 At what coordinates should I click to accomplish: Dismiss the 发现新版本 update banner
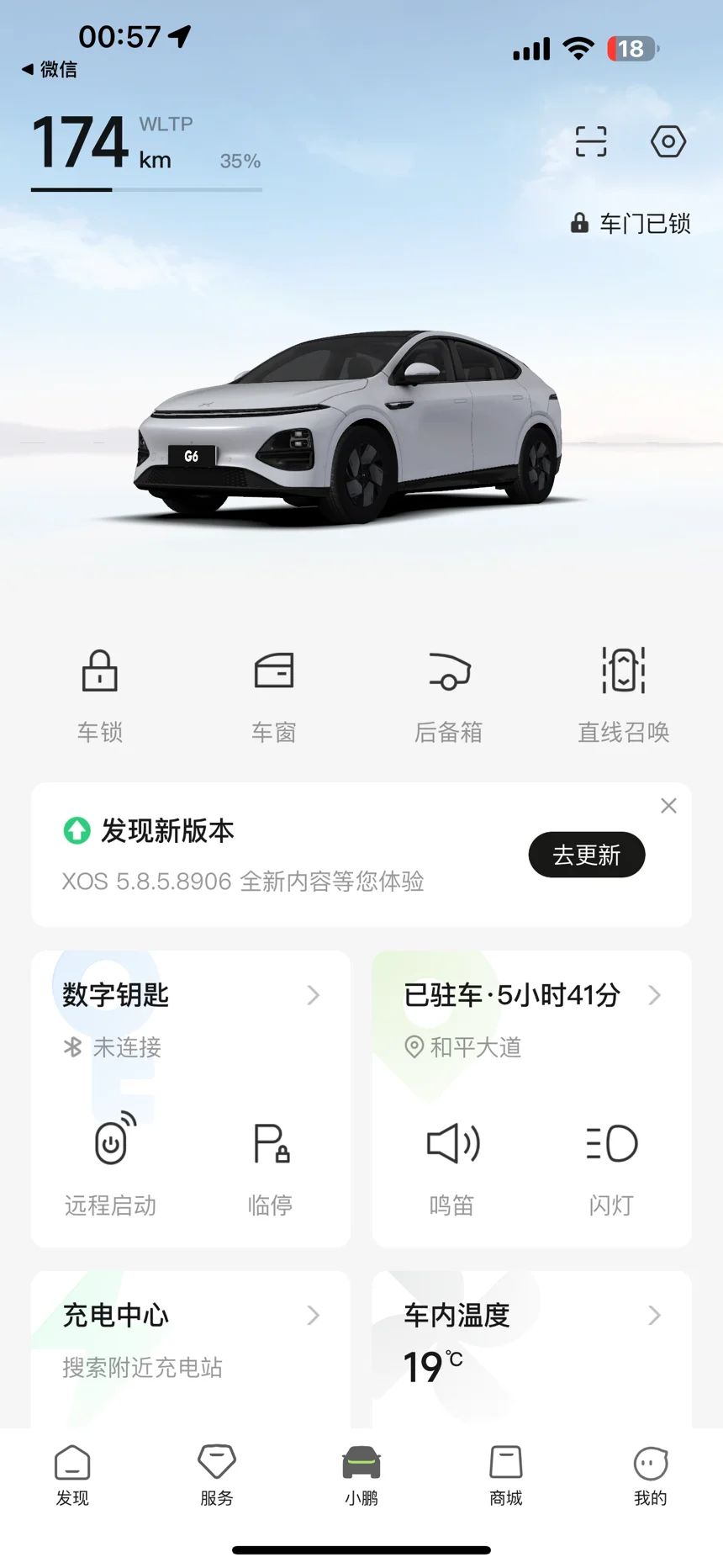click(668, 806)
